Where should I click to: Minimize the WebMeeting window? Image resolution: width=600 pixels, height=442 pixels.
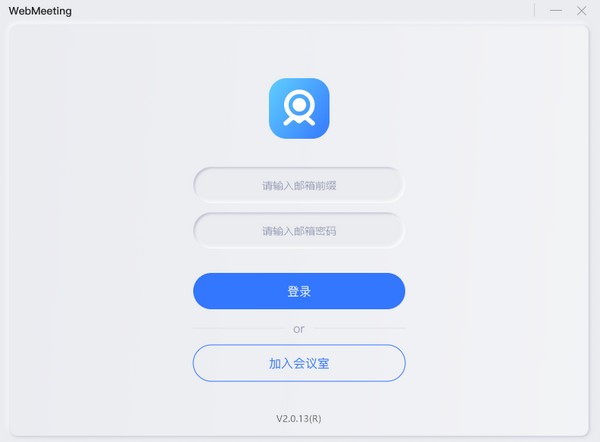[556, 10]
